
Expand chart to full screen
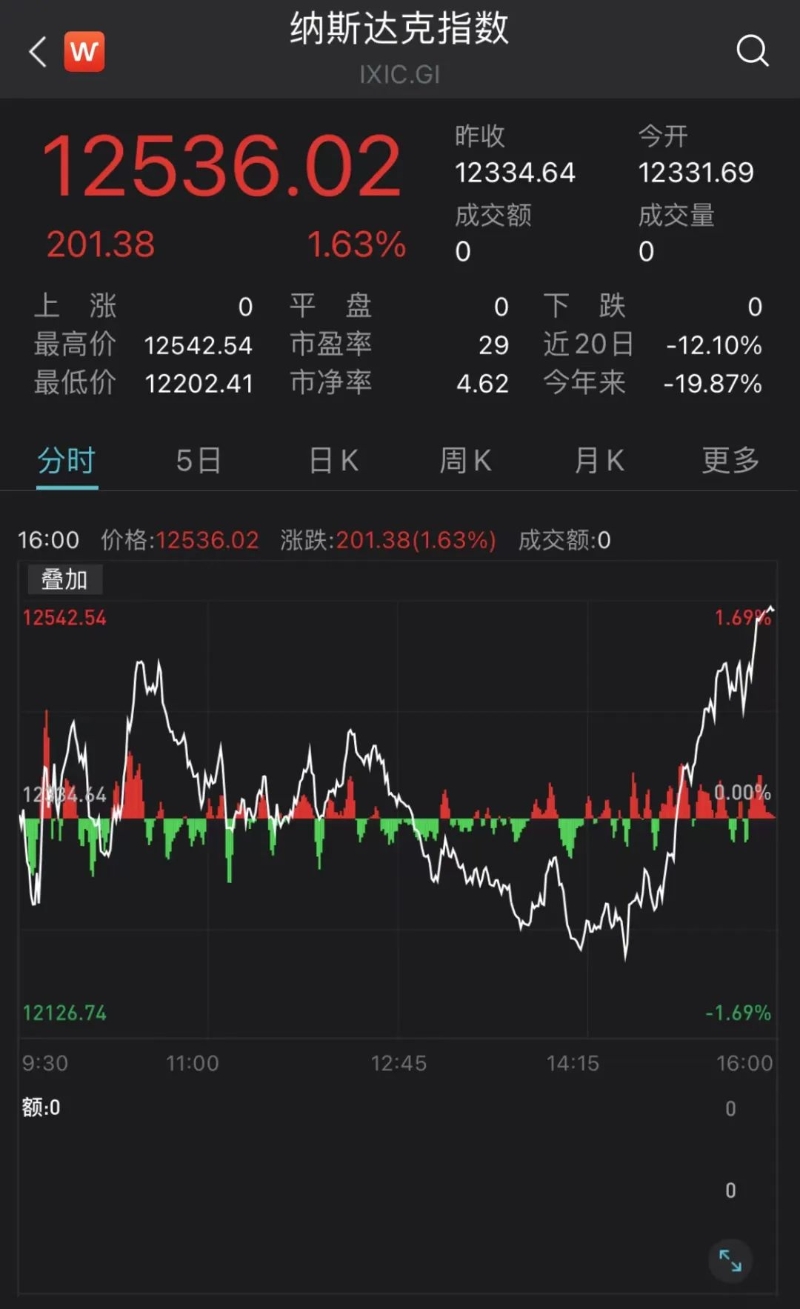pos(730,1261)
